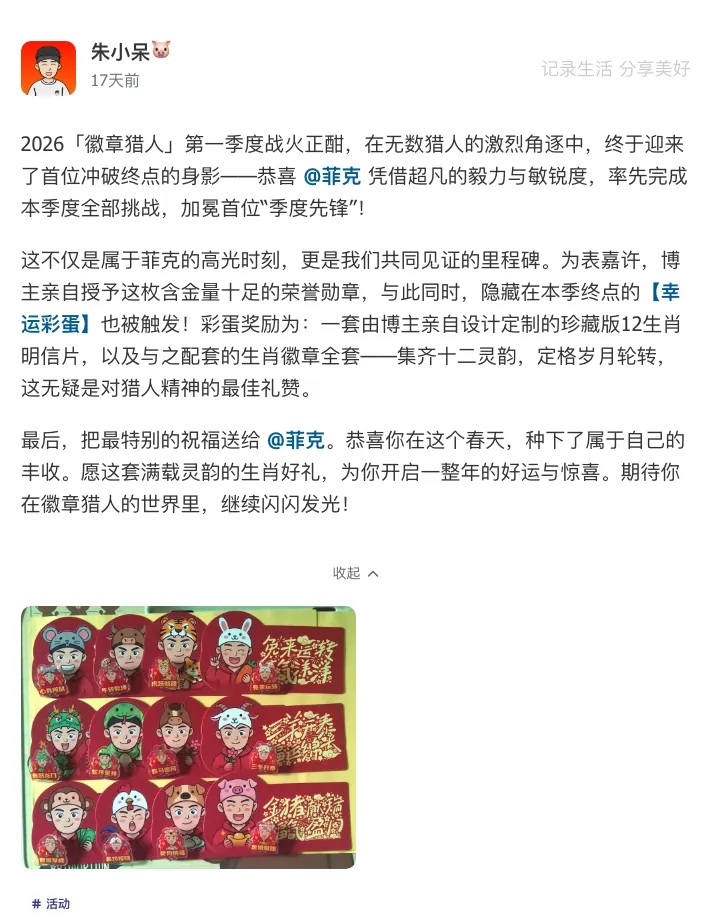Open the username 朱小呆 profile
712x919 pixels.
119,51
